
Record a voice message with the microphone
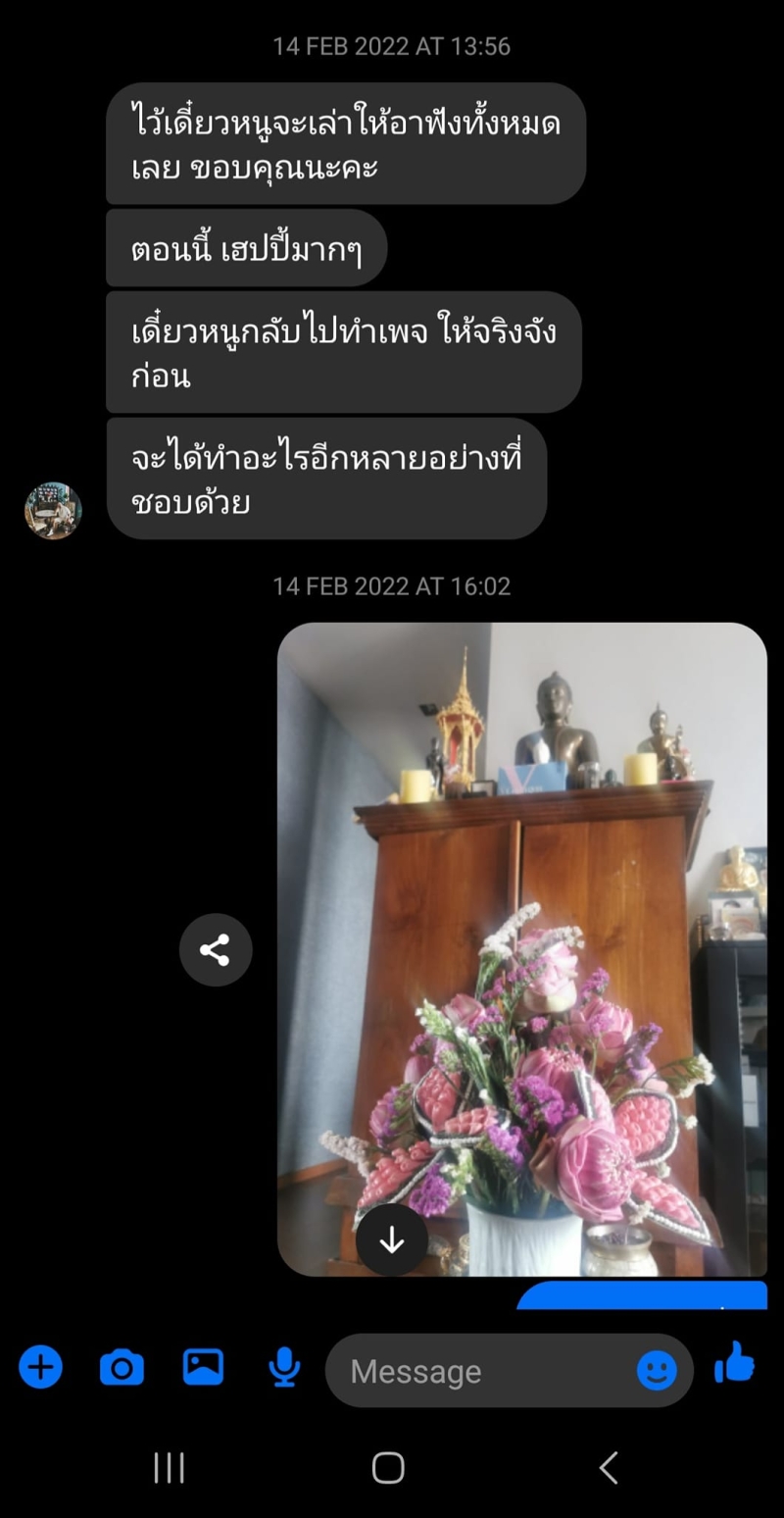pos(284,1367)
